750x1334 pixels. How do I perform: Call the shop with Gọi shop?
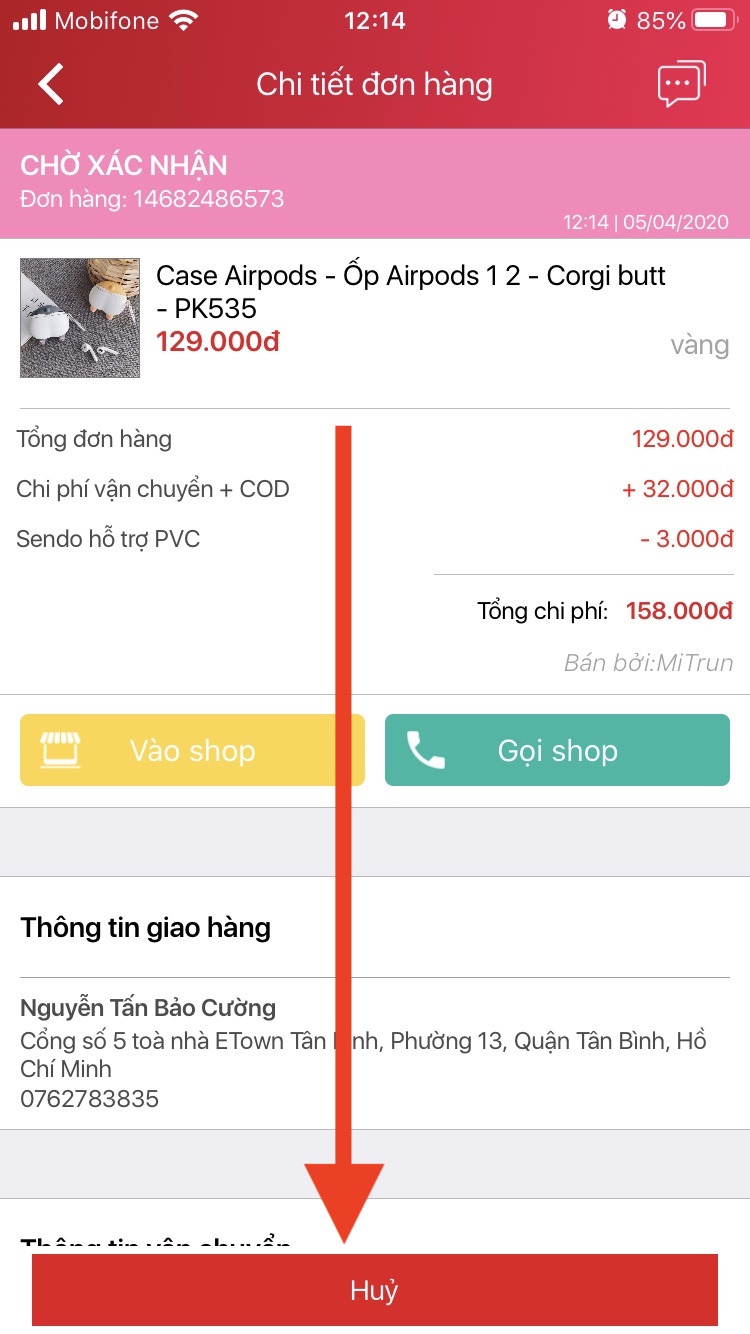coord(557,750)
